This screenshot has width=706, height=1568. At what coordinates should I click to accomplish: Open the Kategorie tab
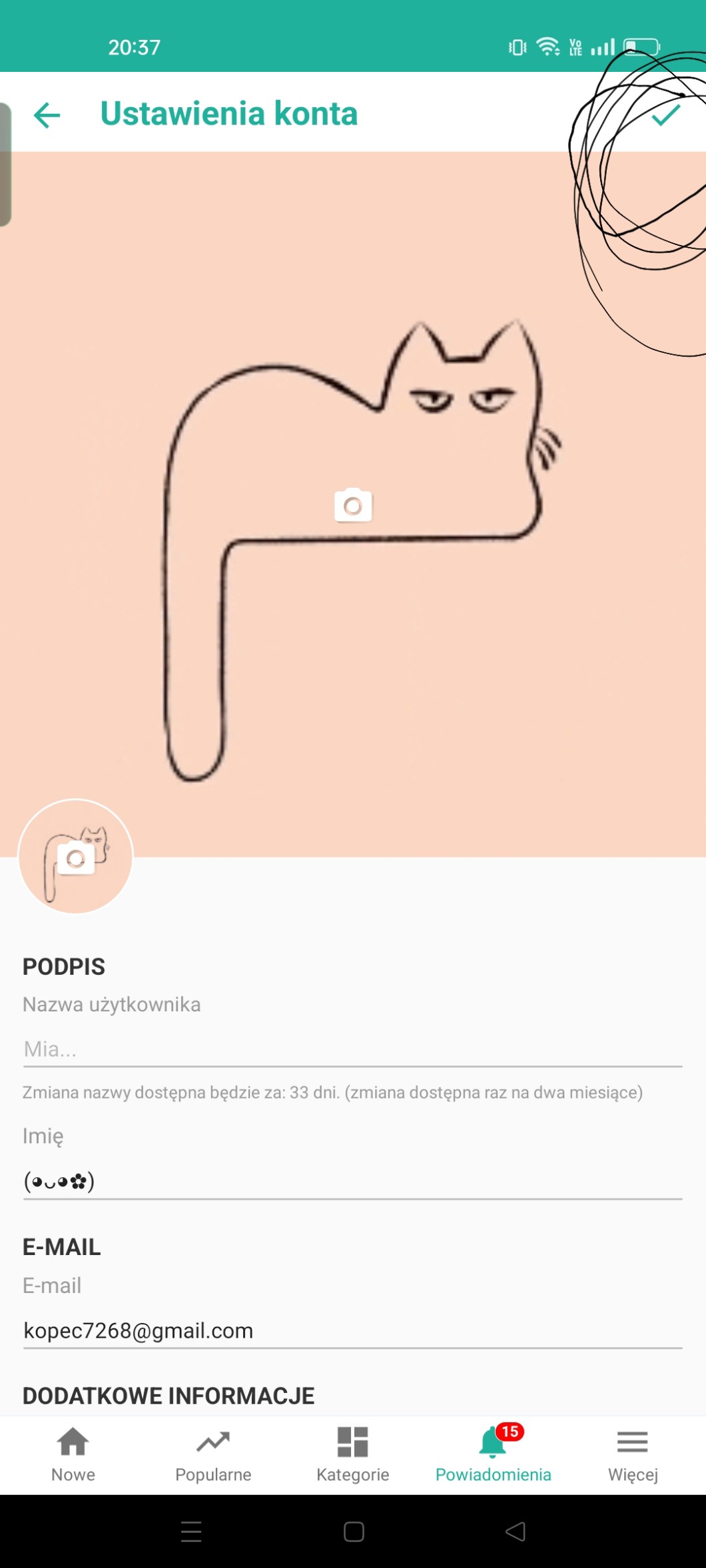pos(352,1454)
